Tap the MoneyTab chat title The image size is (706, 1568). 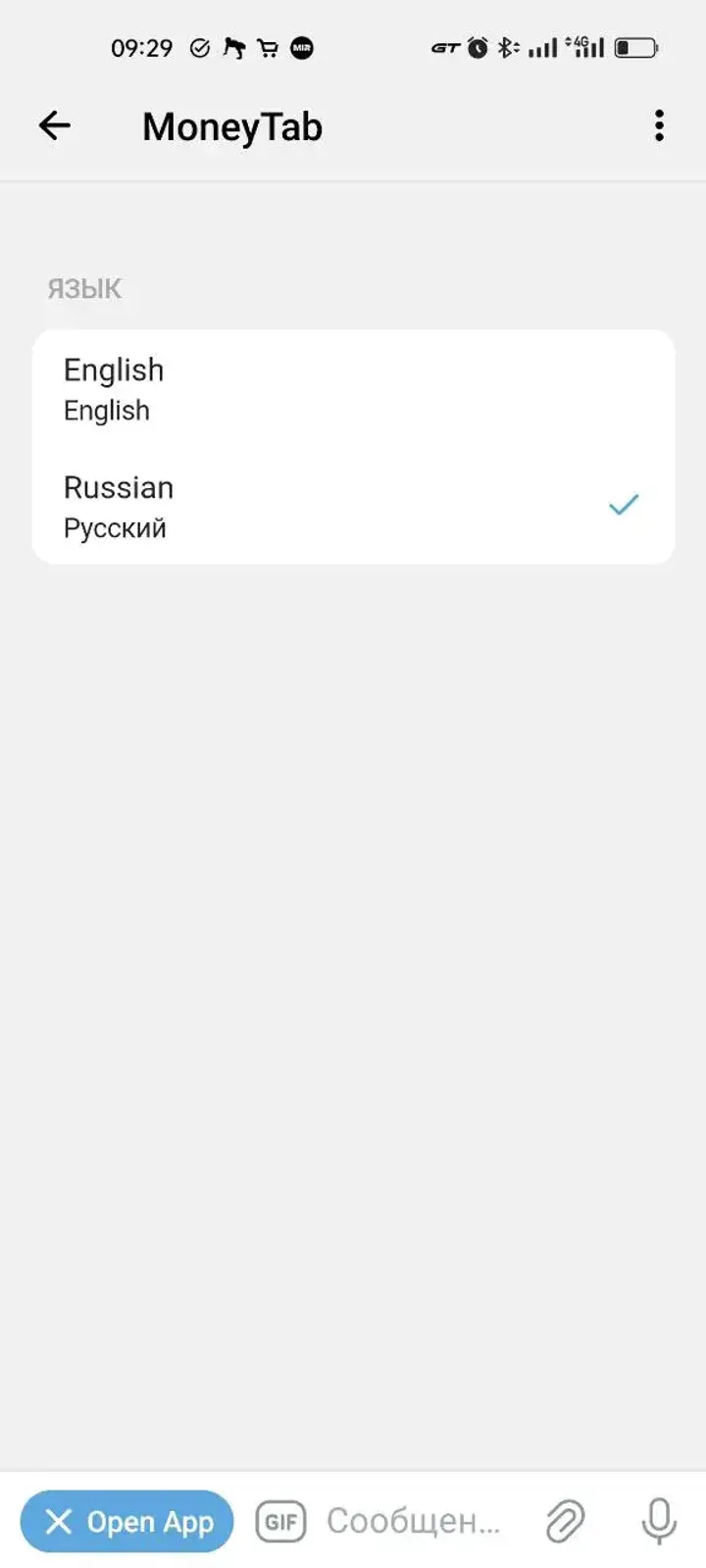tap(231, 125)
